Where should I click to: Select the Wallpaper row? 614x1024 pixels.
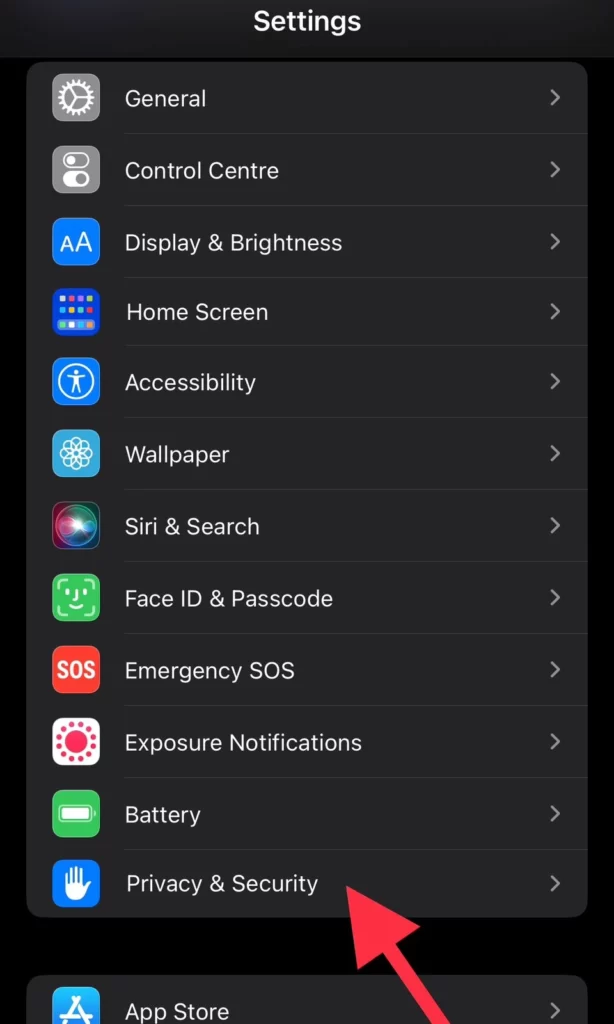click(307, 454)
